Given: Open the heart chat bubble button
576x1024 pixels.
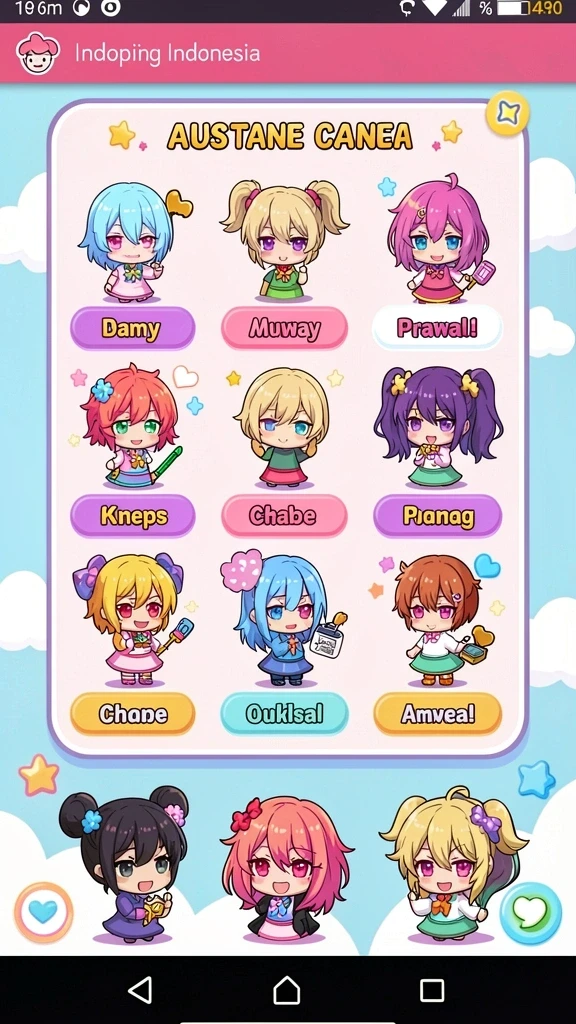Looking at the screenshot, I should click(x=530, y=913).
